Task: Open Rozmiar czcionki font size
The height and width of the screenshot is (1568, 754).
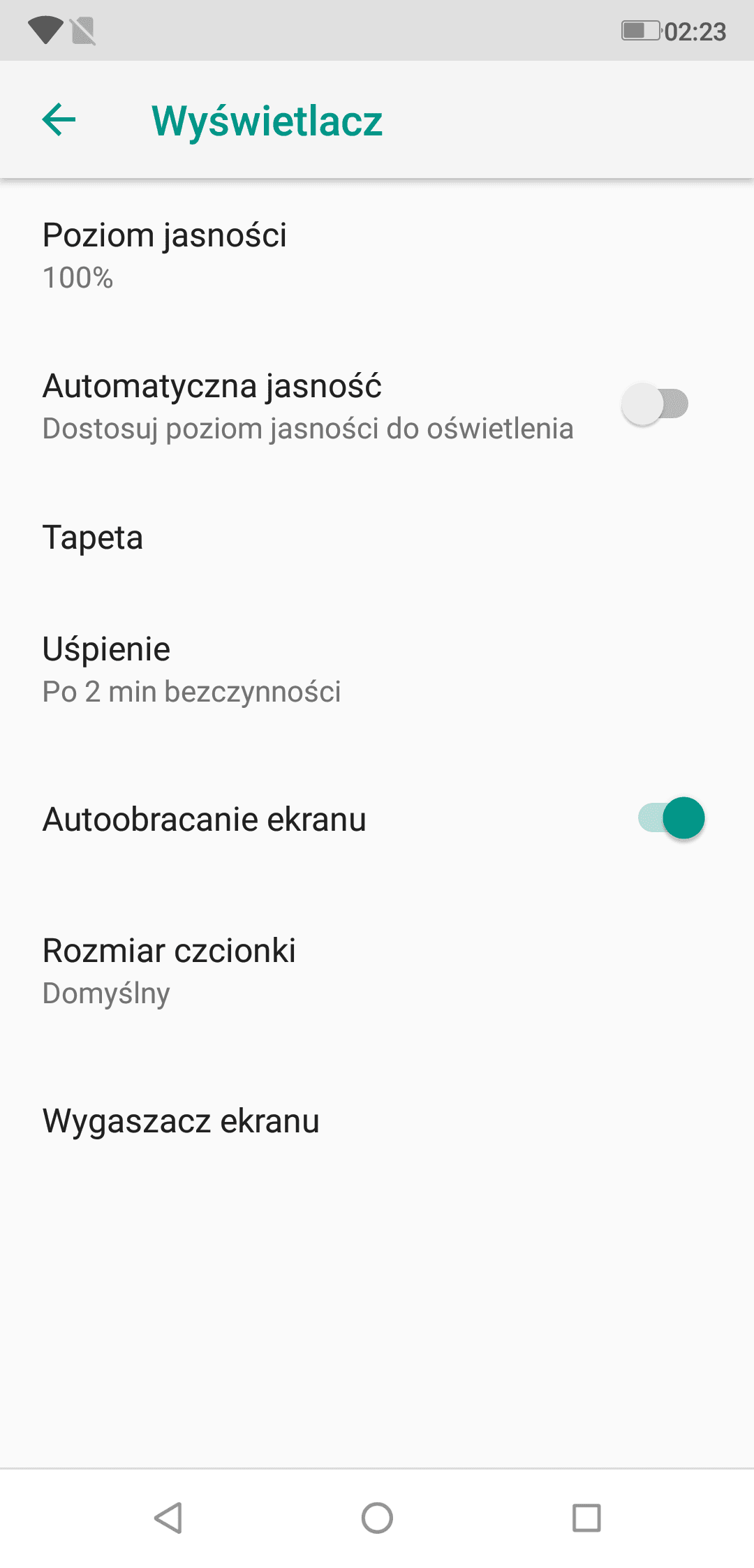Action: coord(377,971)
